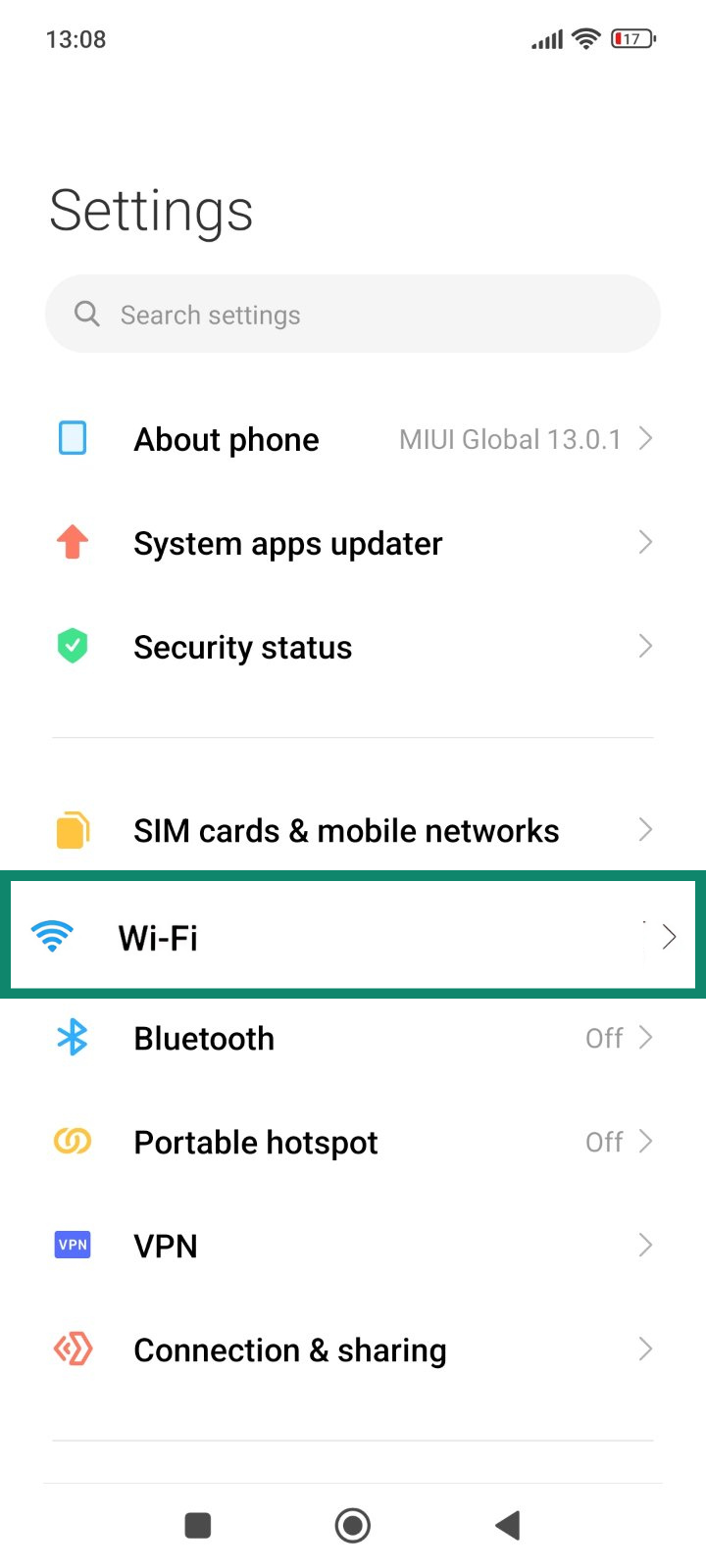Enable Bluetooth

(x=353, y=1037)
